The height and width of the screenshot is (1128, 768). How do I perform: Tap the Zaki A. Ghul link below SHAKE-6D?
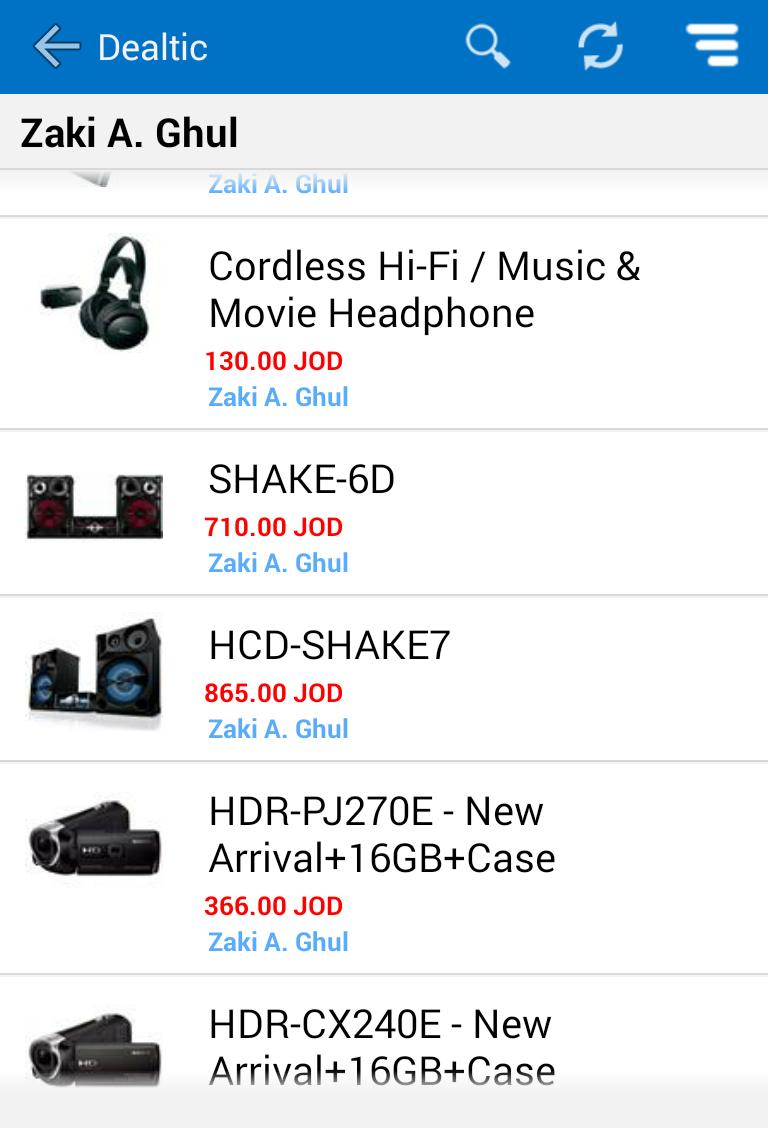(277, 563)
